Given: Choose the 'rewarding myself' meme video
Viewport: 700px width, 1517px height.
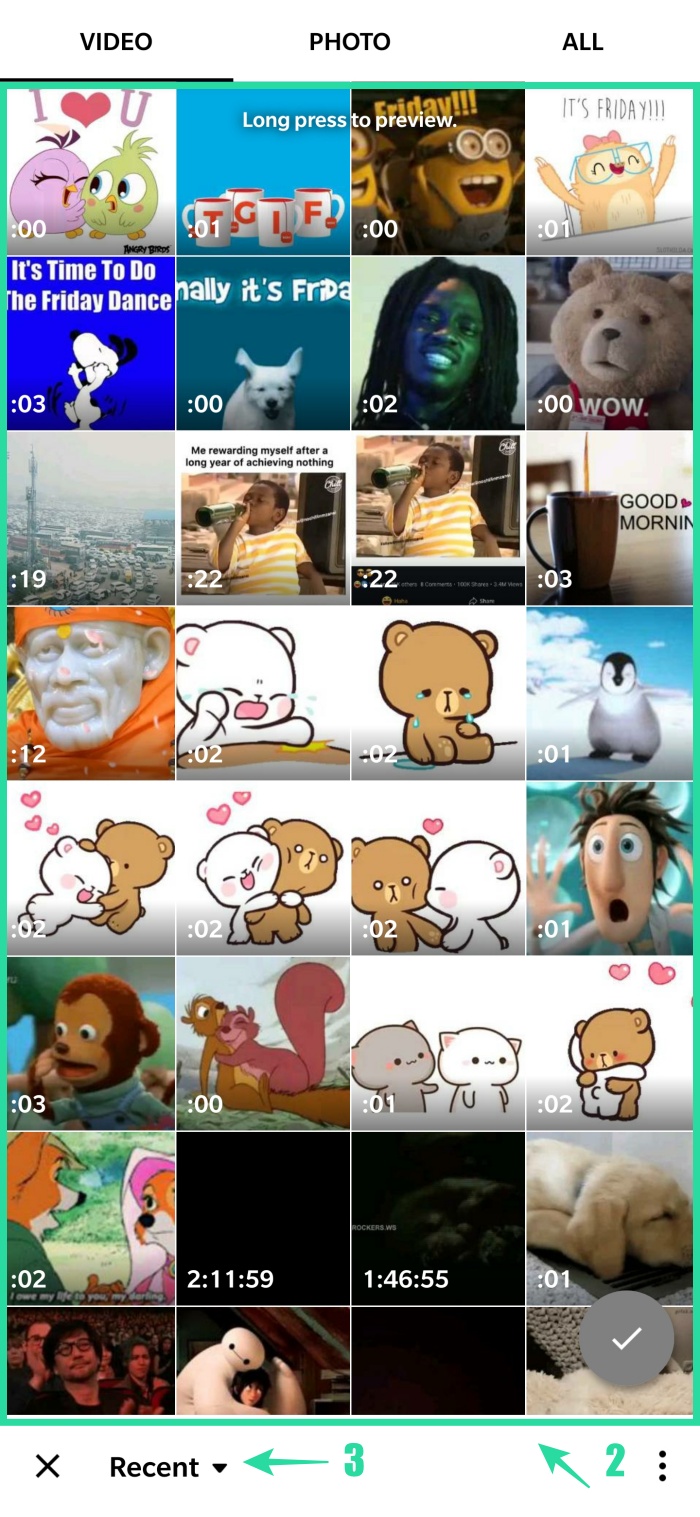Looking at the screenshot, I should pos(263,518).
